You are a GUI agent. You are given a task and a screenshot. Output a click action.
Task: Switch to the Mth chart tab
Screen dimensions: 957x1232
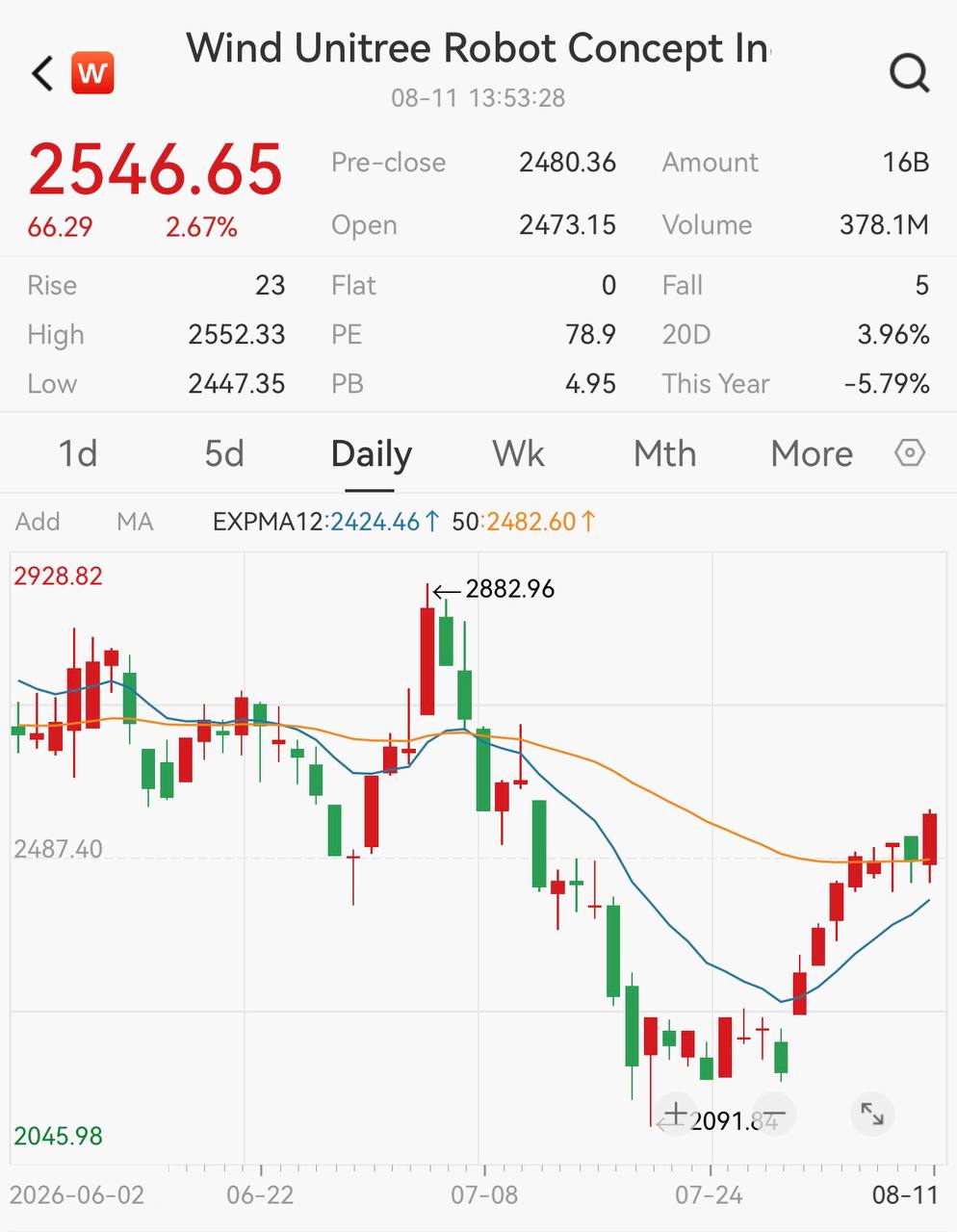coord(664,453)
